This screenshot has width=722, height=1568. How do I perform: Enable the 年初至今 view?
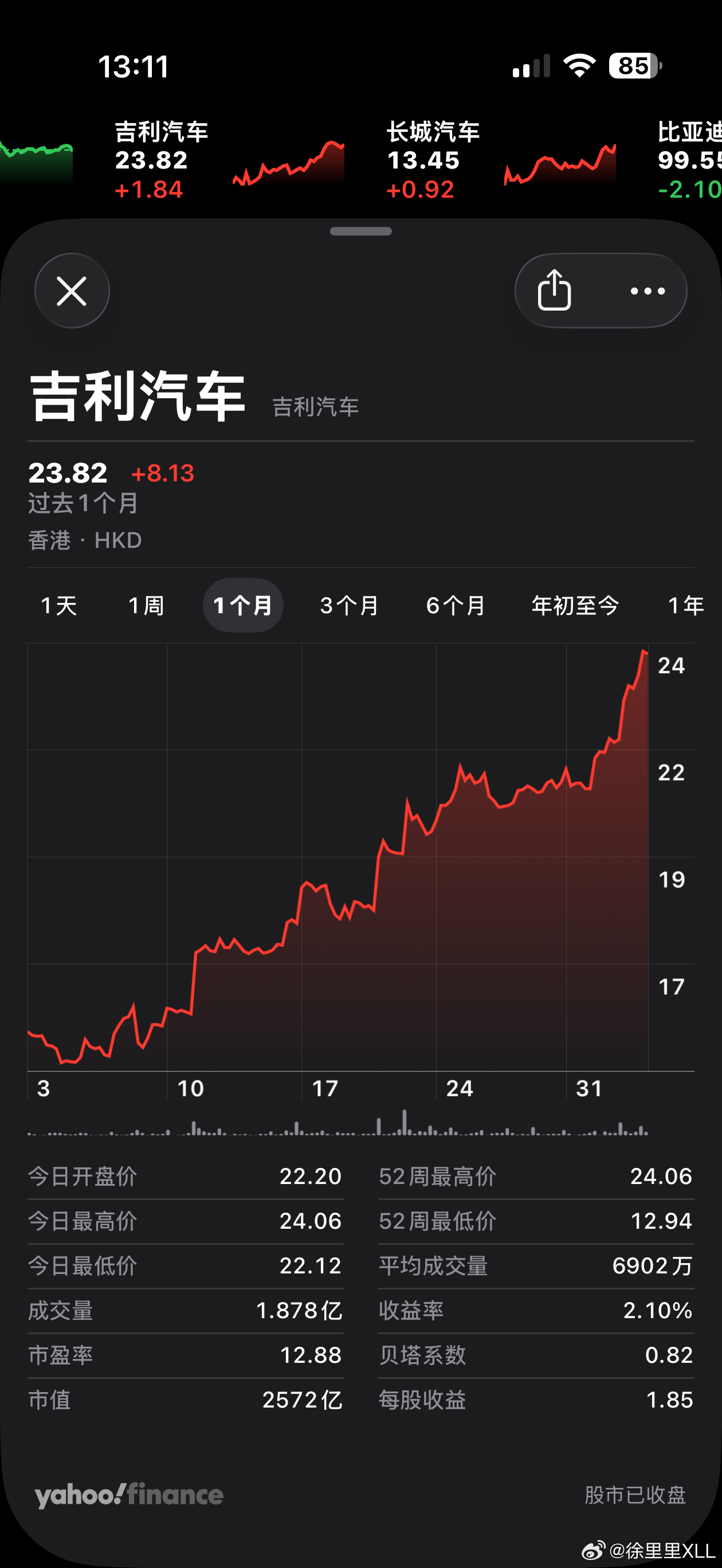(x=575, y=605)
